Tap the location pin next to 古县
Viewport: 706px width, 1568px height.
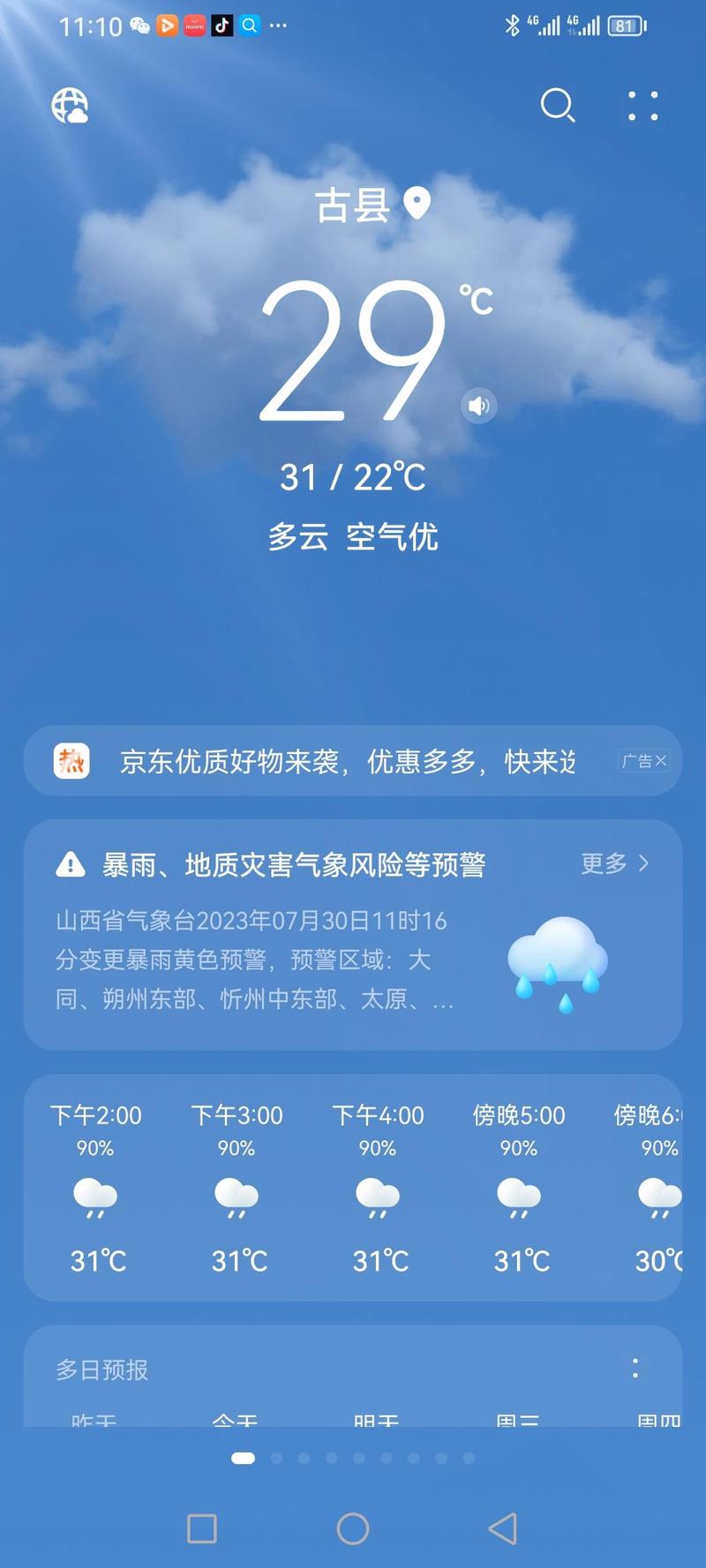(x=415, y=203)
